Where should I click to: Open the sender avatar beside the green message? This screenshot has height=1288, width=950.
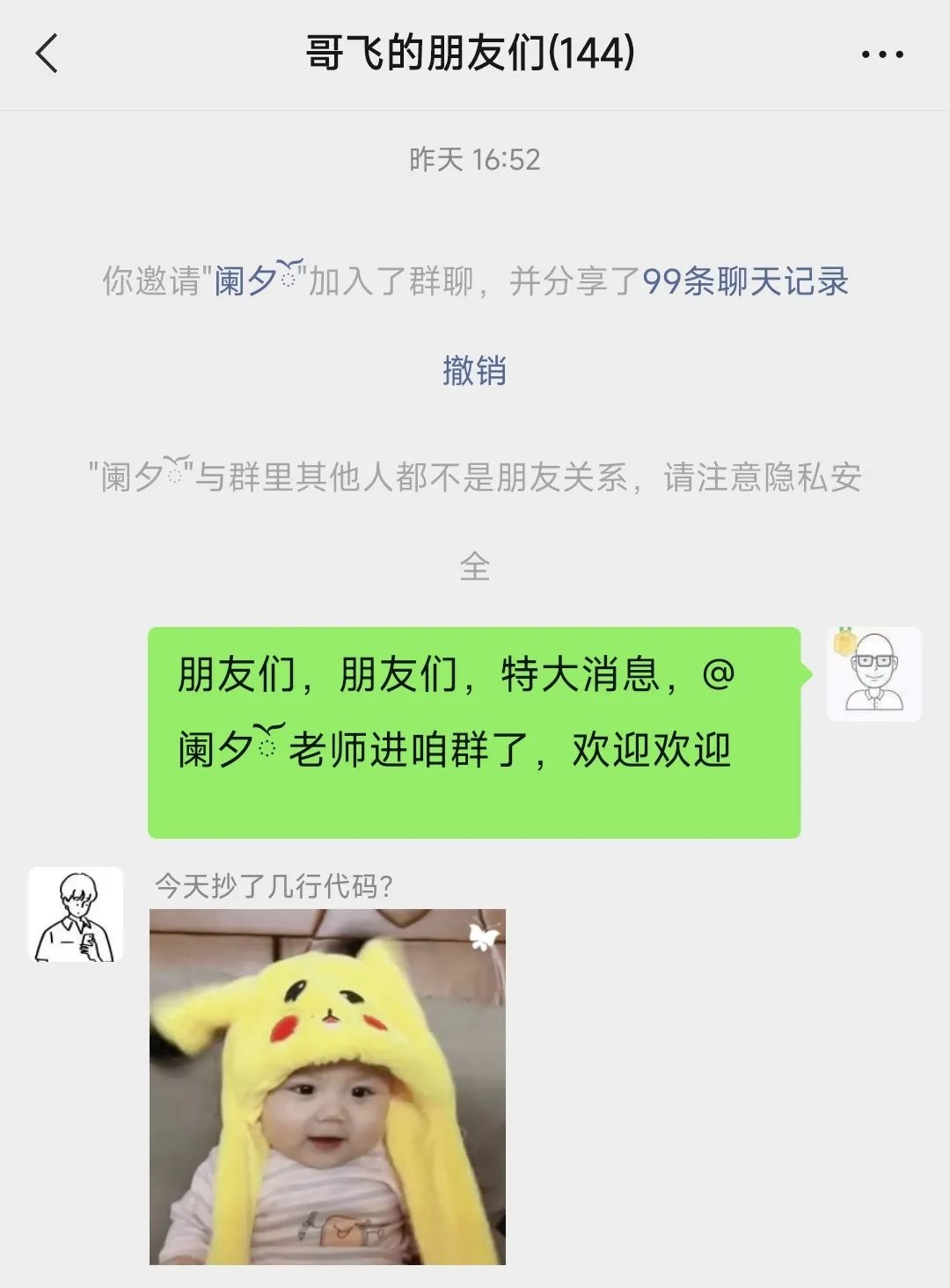click(x=874, y=674)
